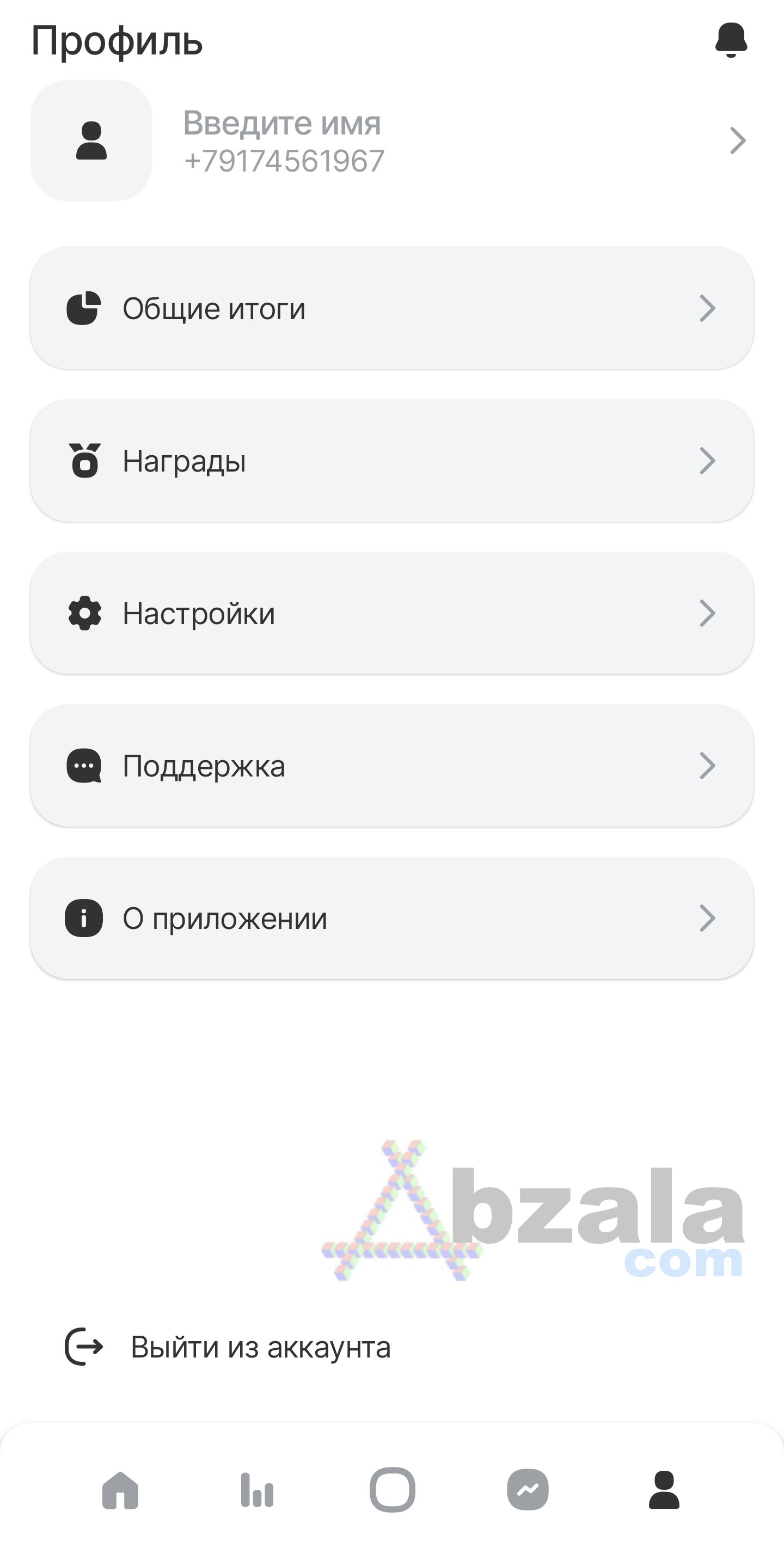Go to Настройки
This screenshot has width=784, height=1541.
391,613
